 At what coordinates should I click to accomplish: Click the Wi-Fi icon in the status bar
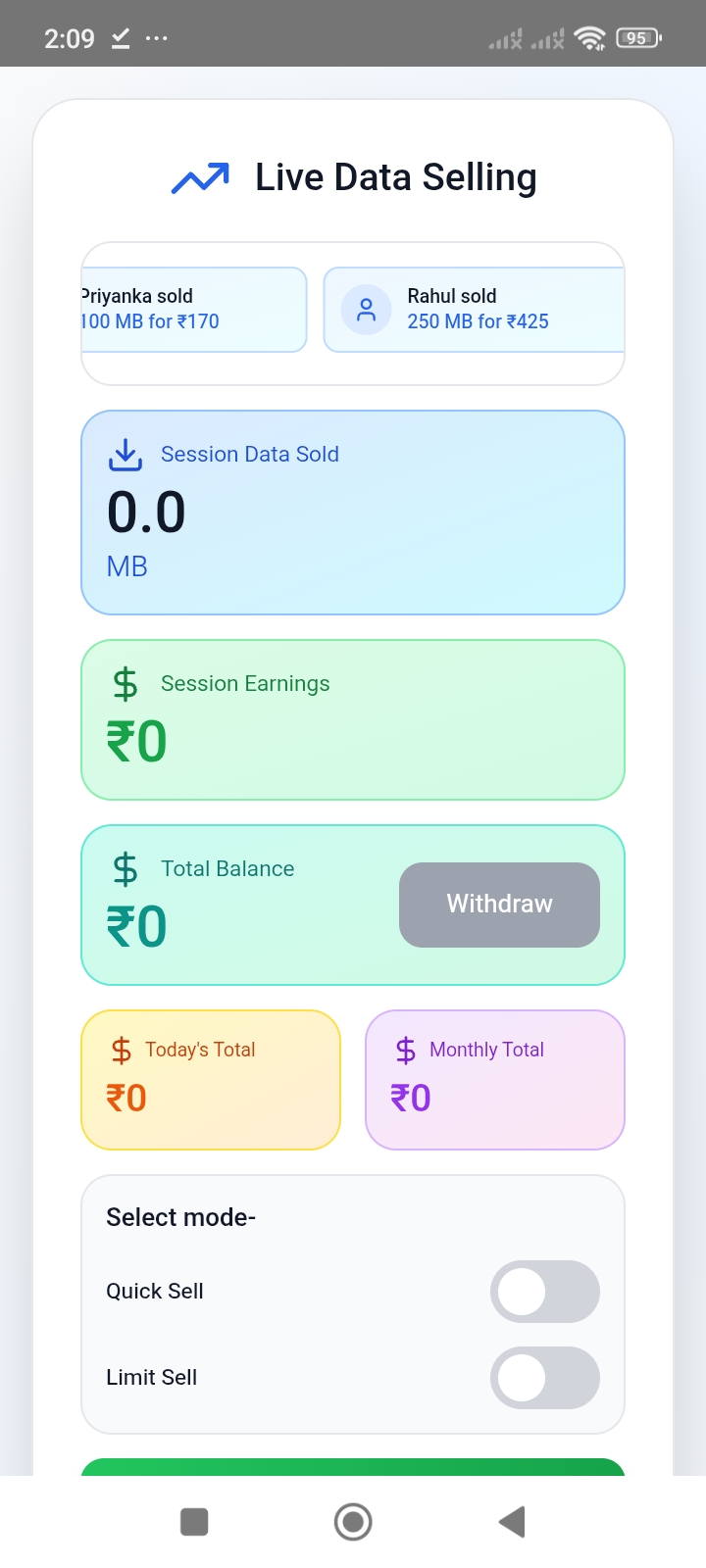588,37
